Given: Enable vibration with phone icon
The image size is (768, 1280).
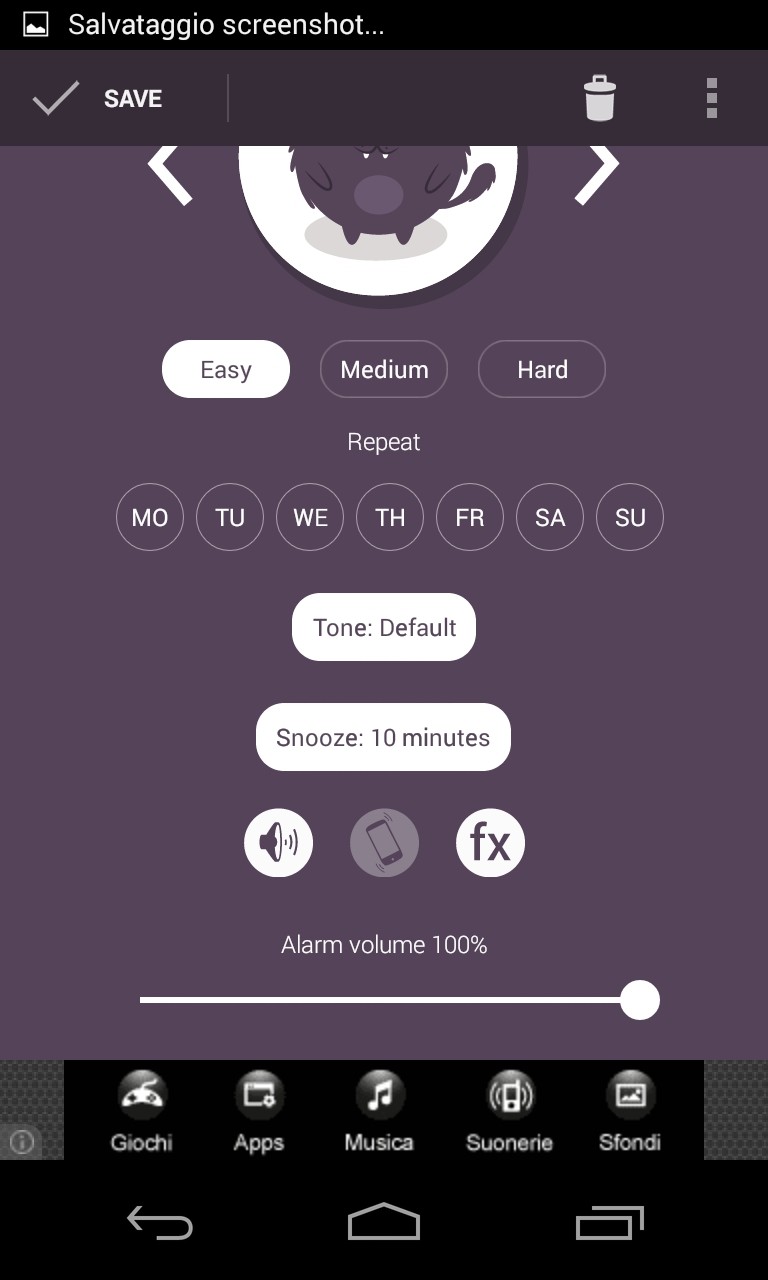Looking at the screenshot, I should (x=384, y=843).
